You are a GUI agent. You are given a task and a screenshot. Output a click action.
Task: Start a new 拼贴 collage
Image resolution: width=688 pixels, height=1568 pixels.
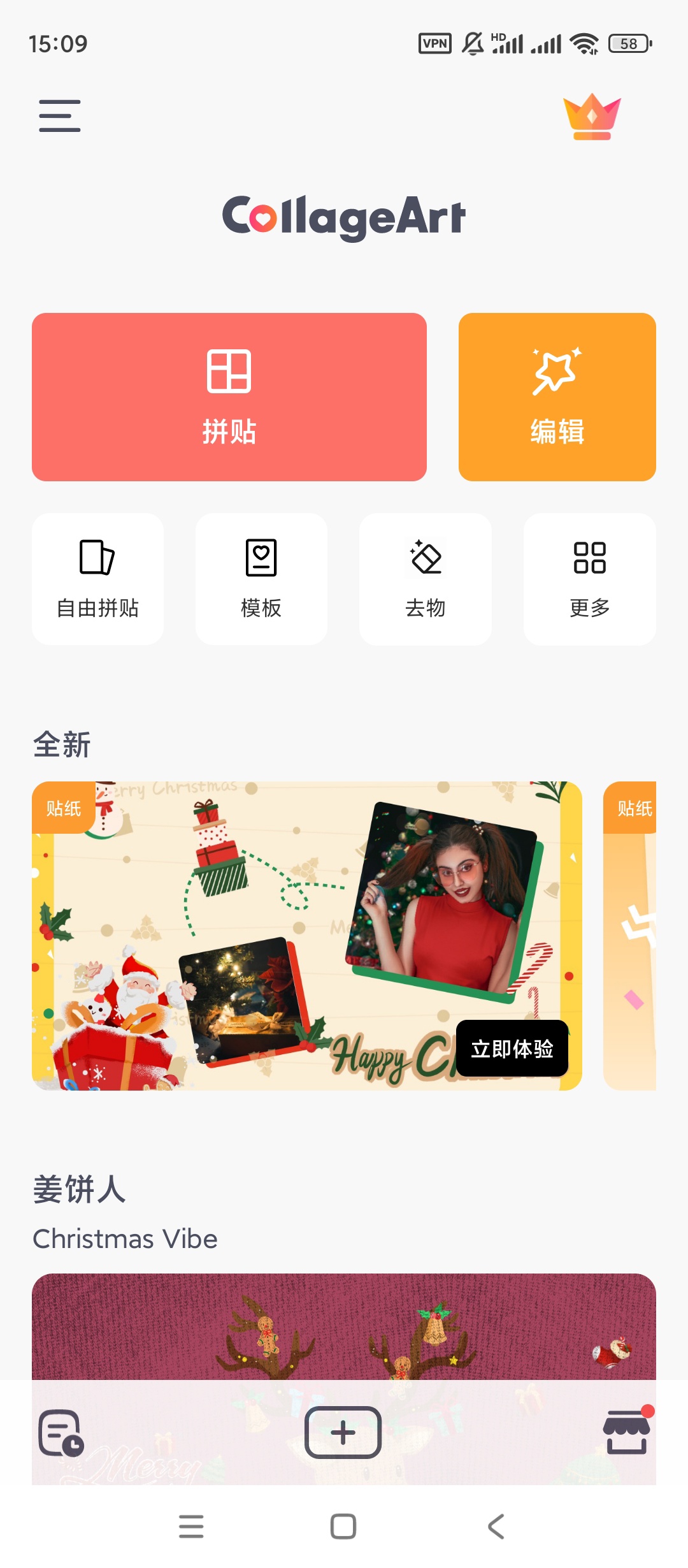[x=229, y=396]
